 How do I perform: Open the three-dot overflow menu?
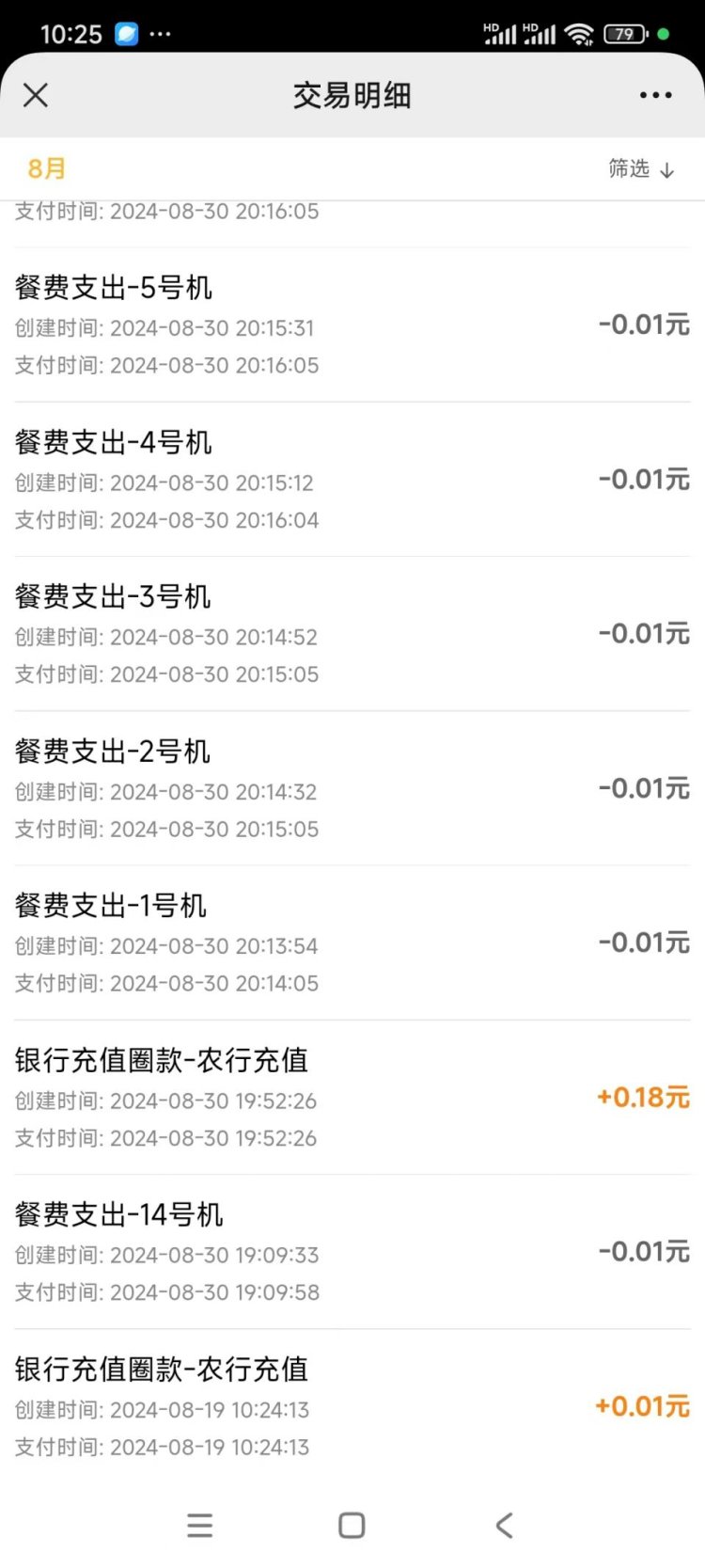pos(655,95)
